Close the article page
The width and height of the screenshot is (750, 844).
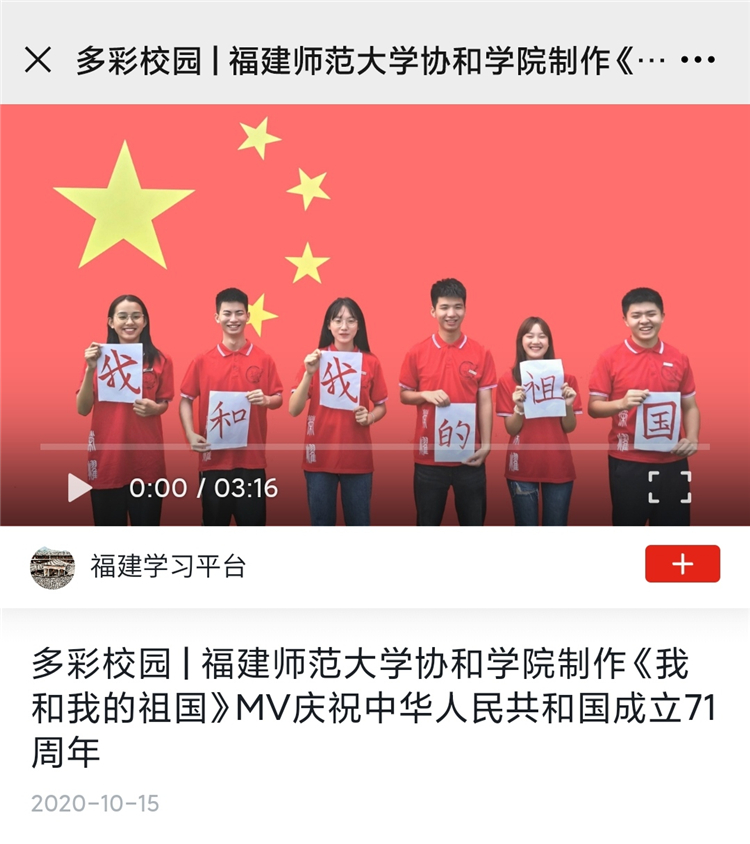[38, 60]
